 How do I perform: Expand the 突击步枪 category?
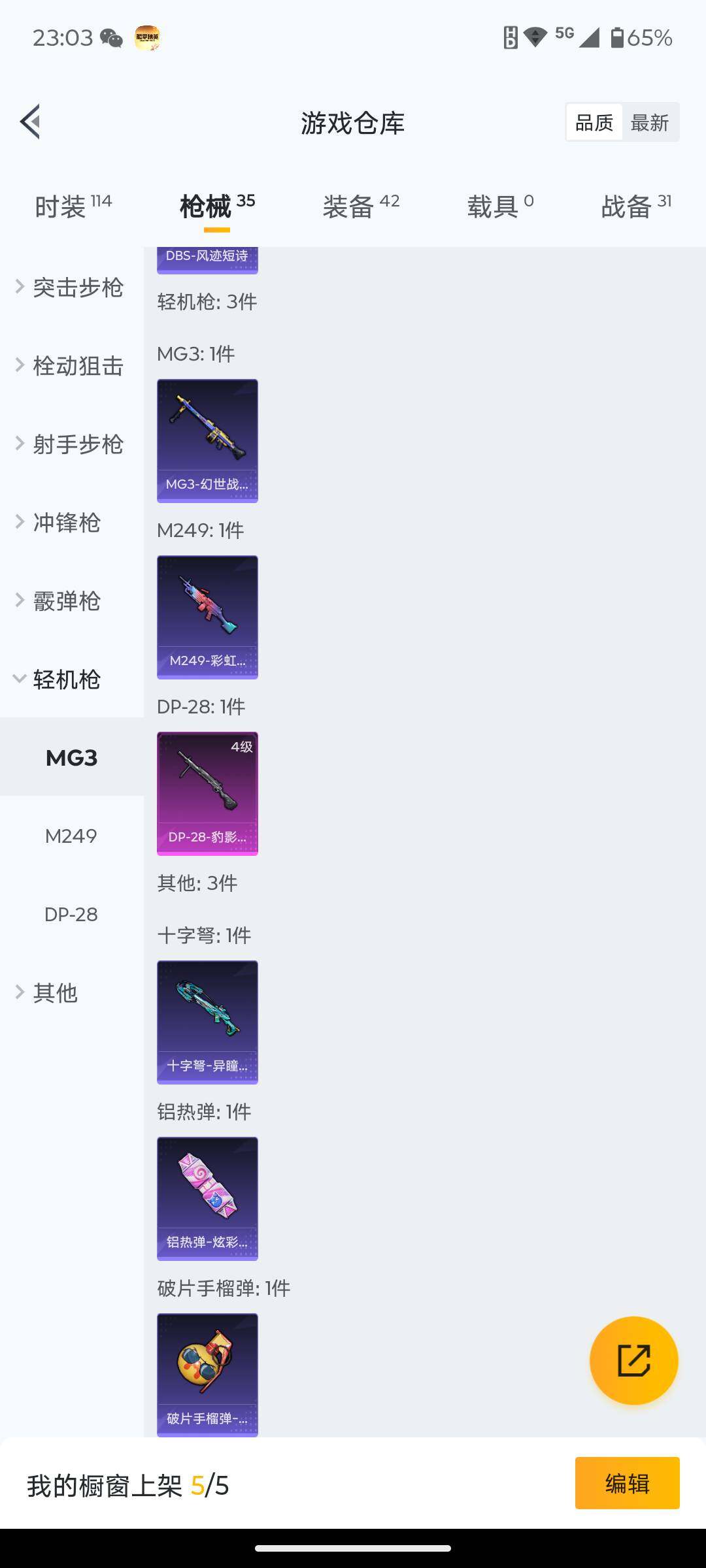point(71,287)
